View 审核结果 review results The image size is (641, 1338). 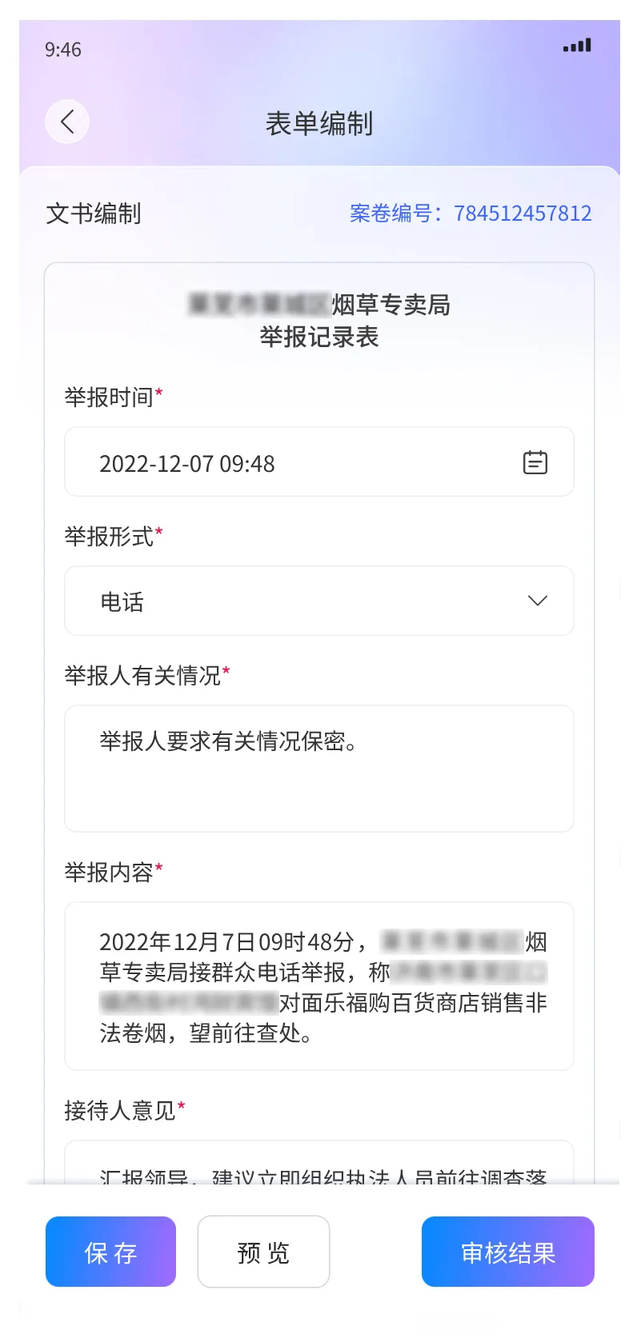pos(508,1252)
